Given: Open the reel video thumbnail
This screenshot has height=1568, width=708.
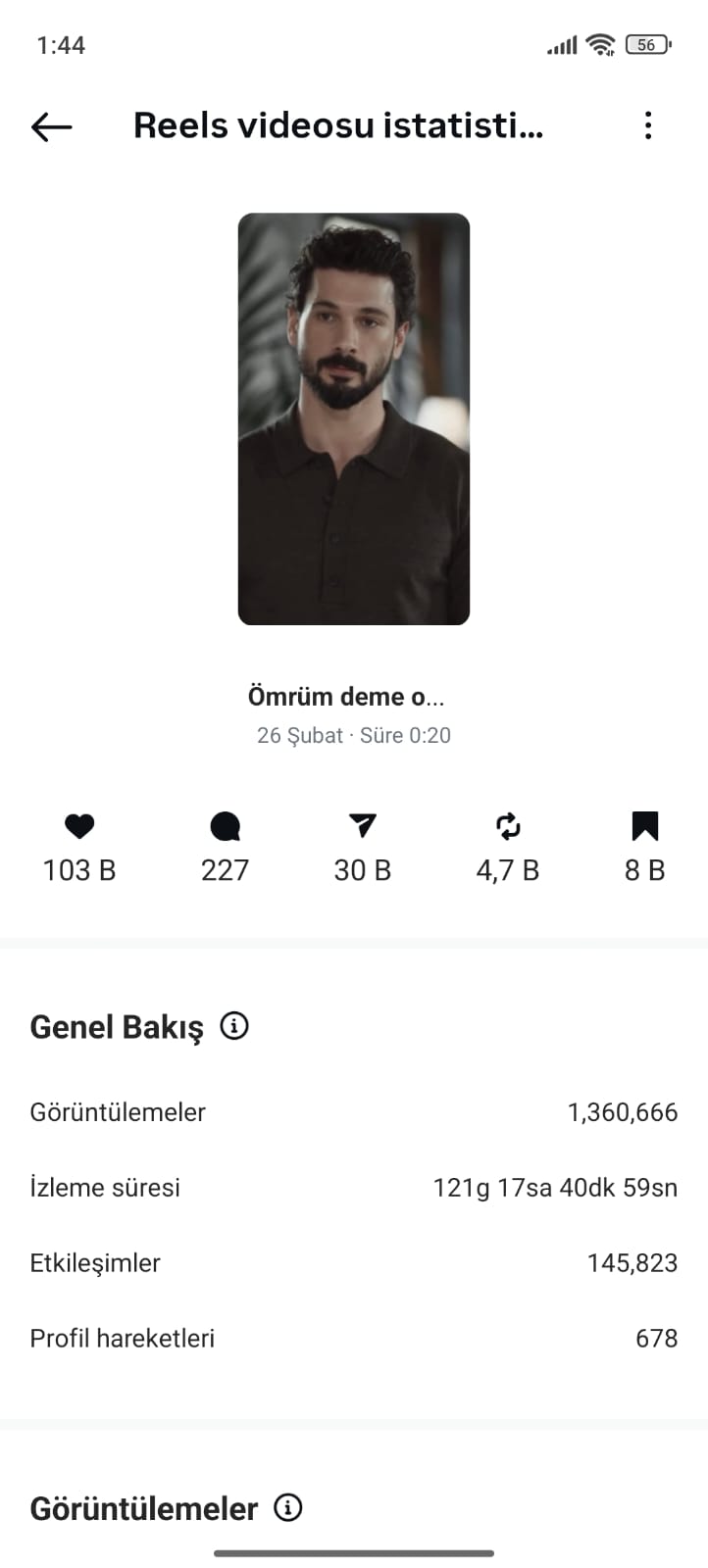Looking at the screenshot, I should tap(354, 418).
